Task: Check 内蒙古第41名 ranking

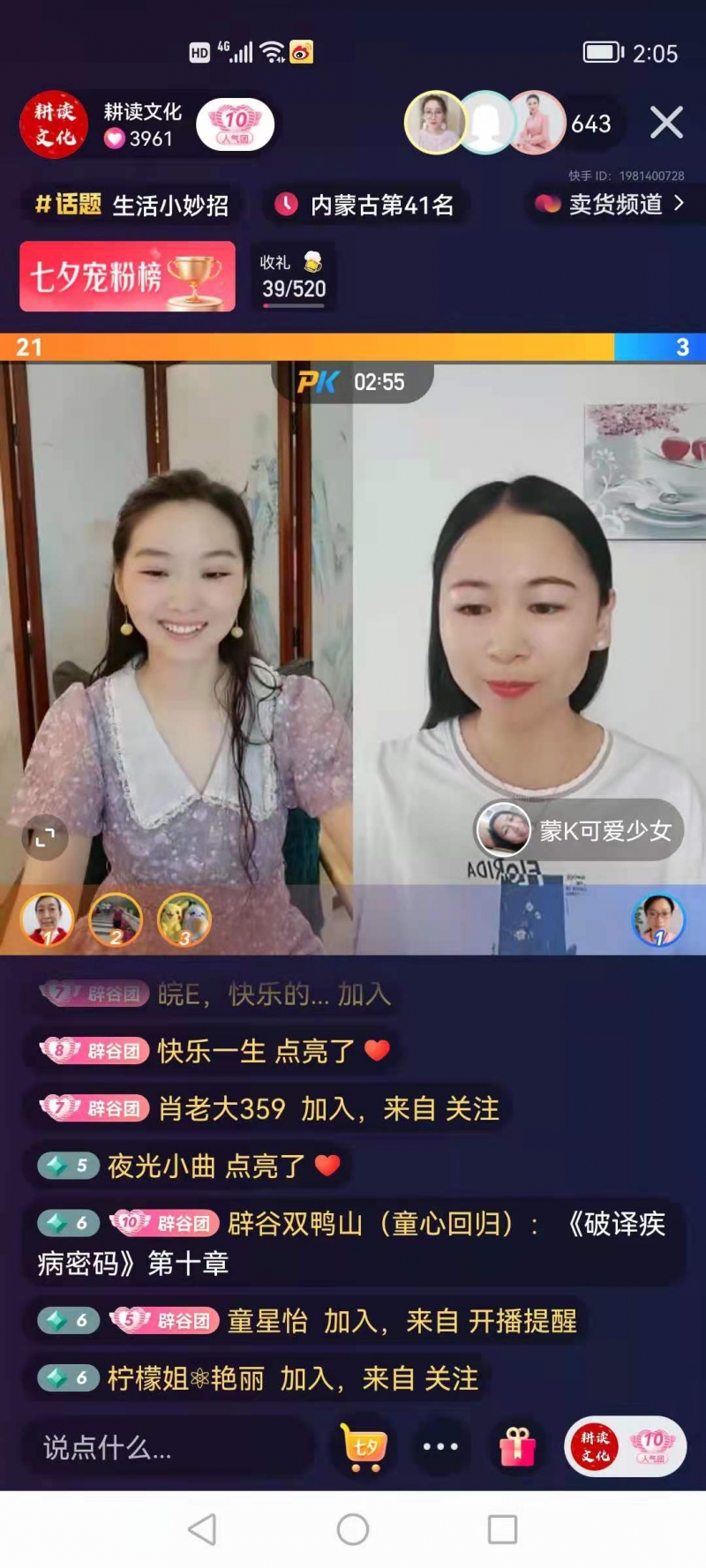Action: pos(365,205)
